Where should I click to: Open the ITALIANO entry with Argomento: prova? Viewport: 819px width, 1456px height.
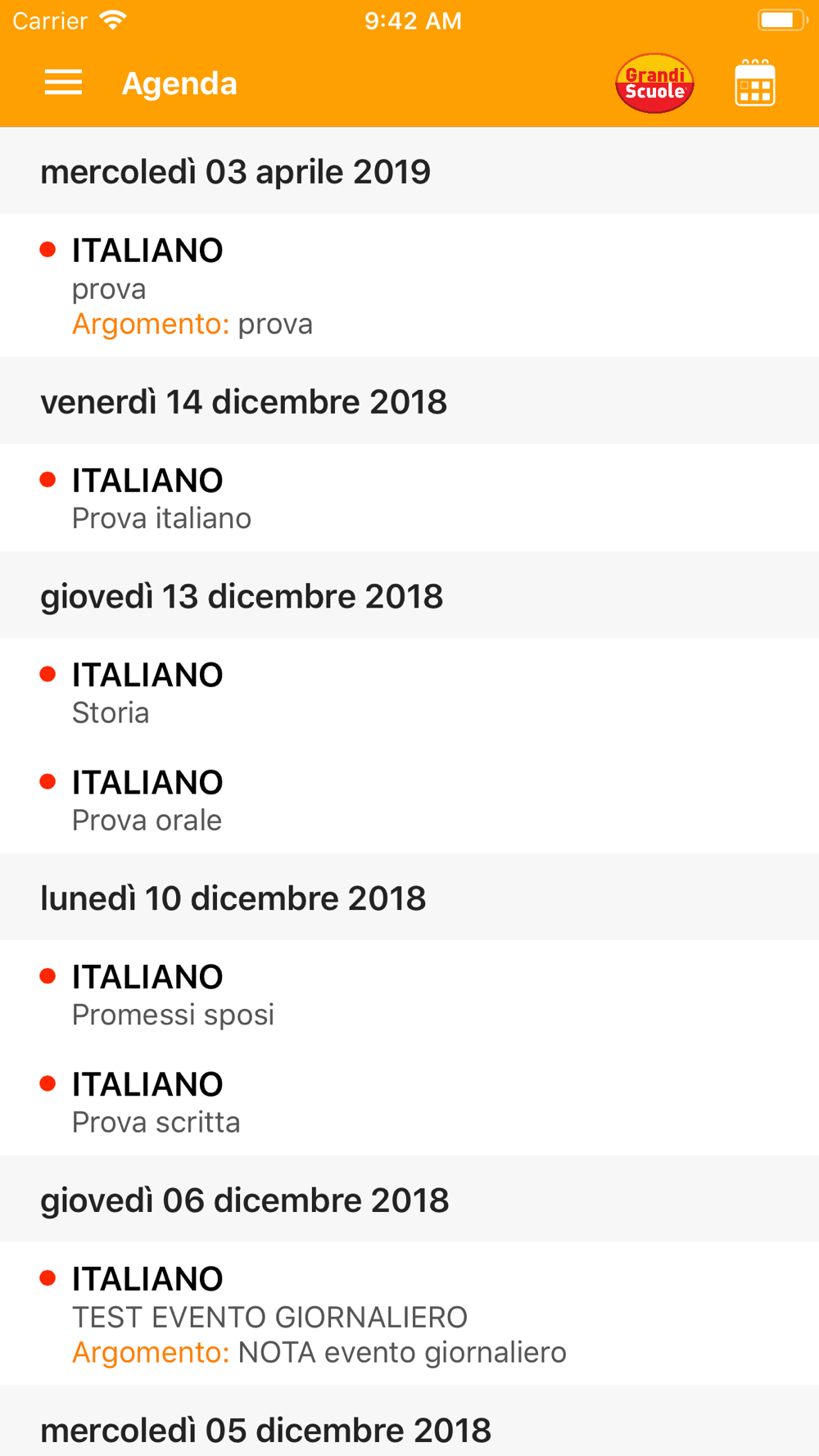pyautogui.click(x=409, y=286)
